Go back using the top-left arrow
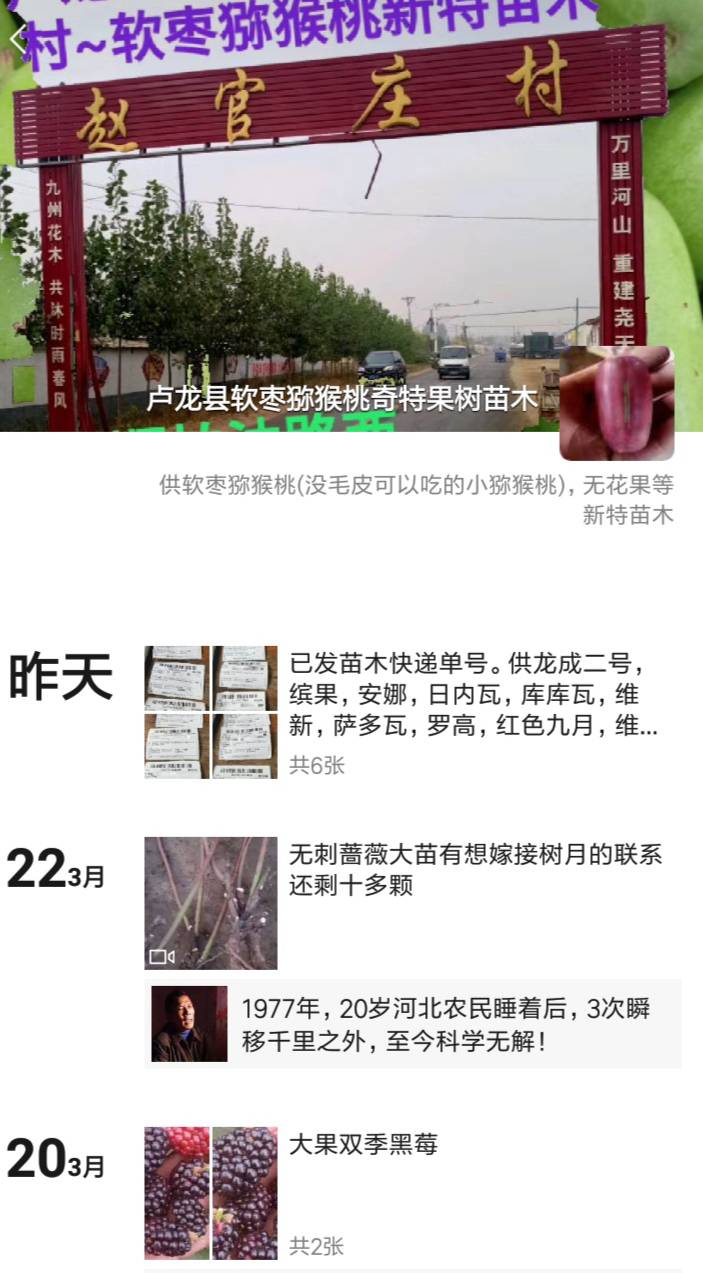703x1273 pixels. (x=19, y=38)
